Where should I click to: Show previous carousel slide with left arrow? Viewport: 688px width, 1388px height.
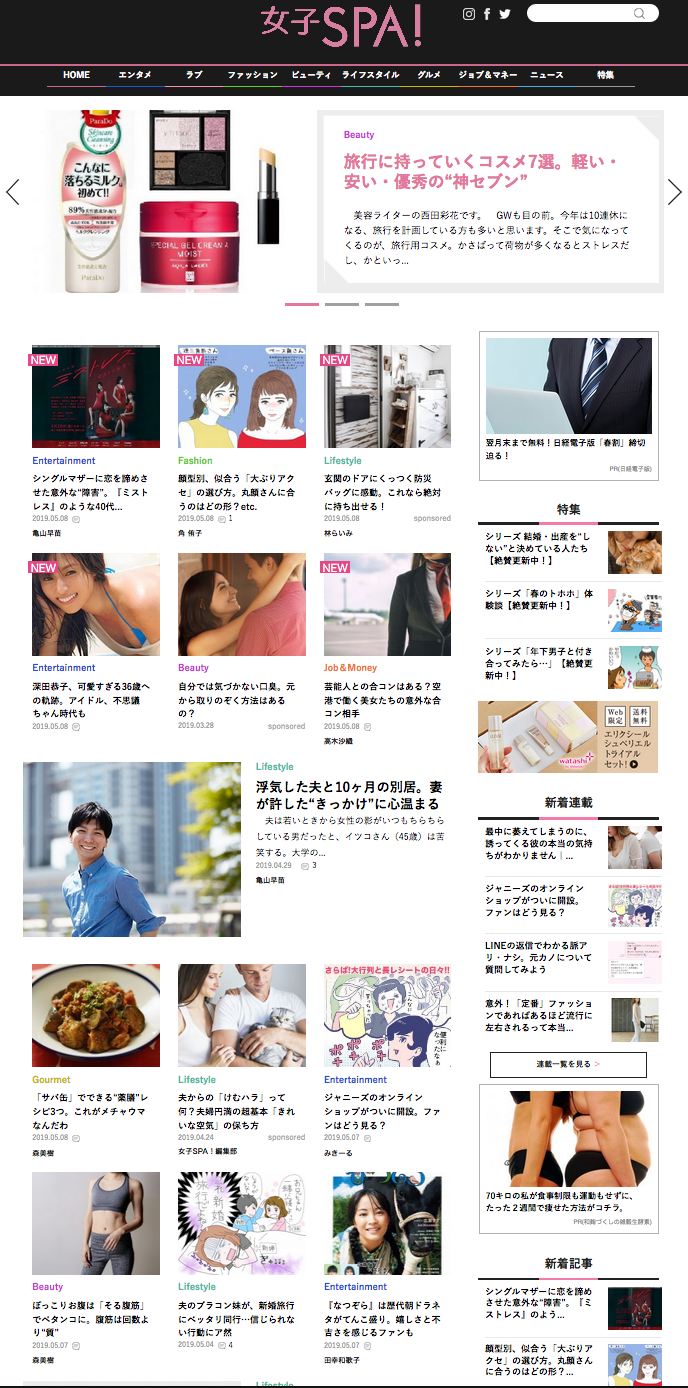[x=13, y=192]
